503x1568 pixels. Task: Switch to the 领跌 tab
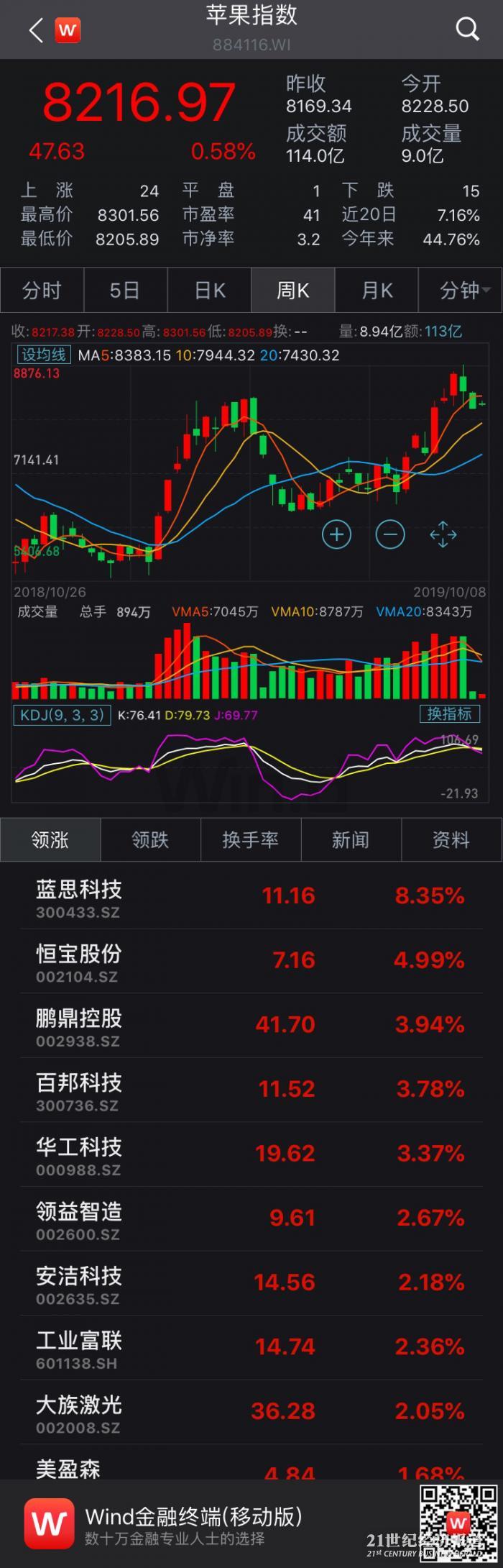[150, 839]
